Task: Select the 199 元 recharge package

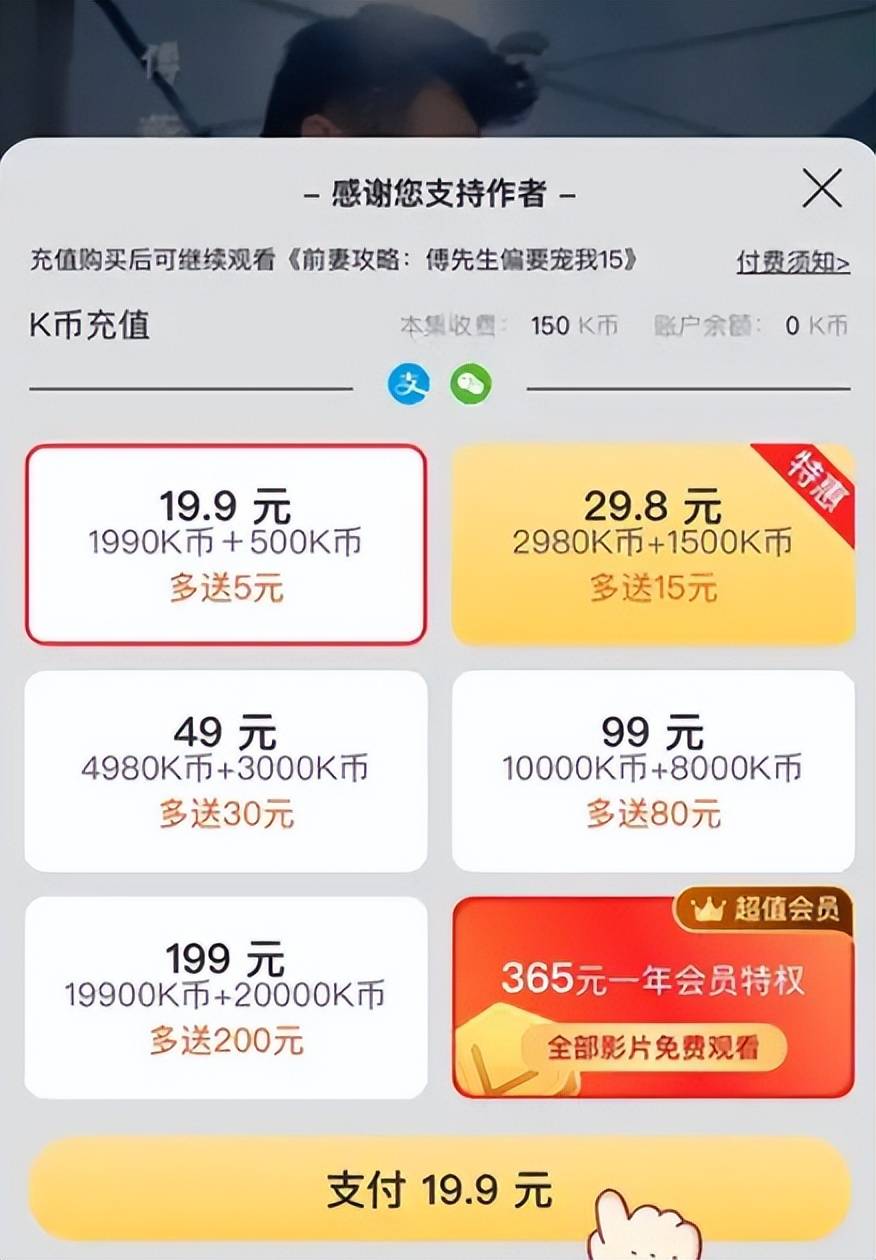Action: coord(226,997)
